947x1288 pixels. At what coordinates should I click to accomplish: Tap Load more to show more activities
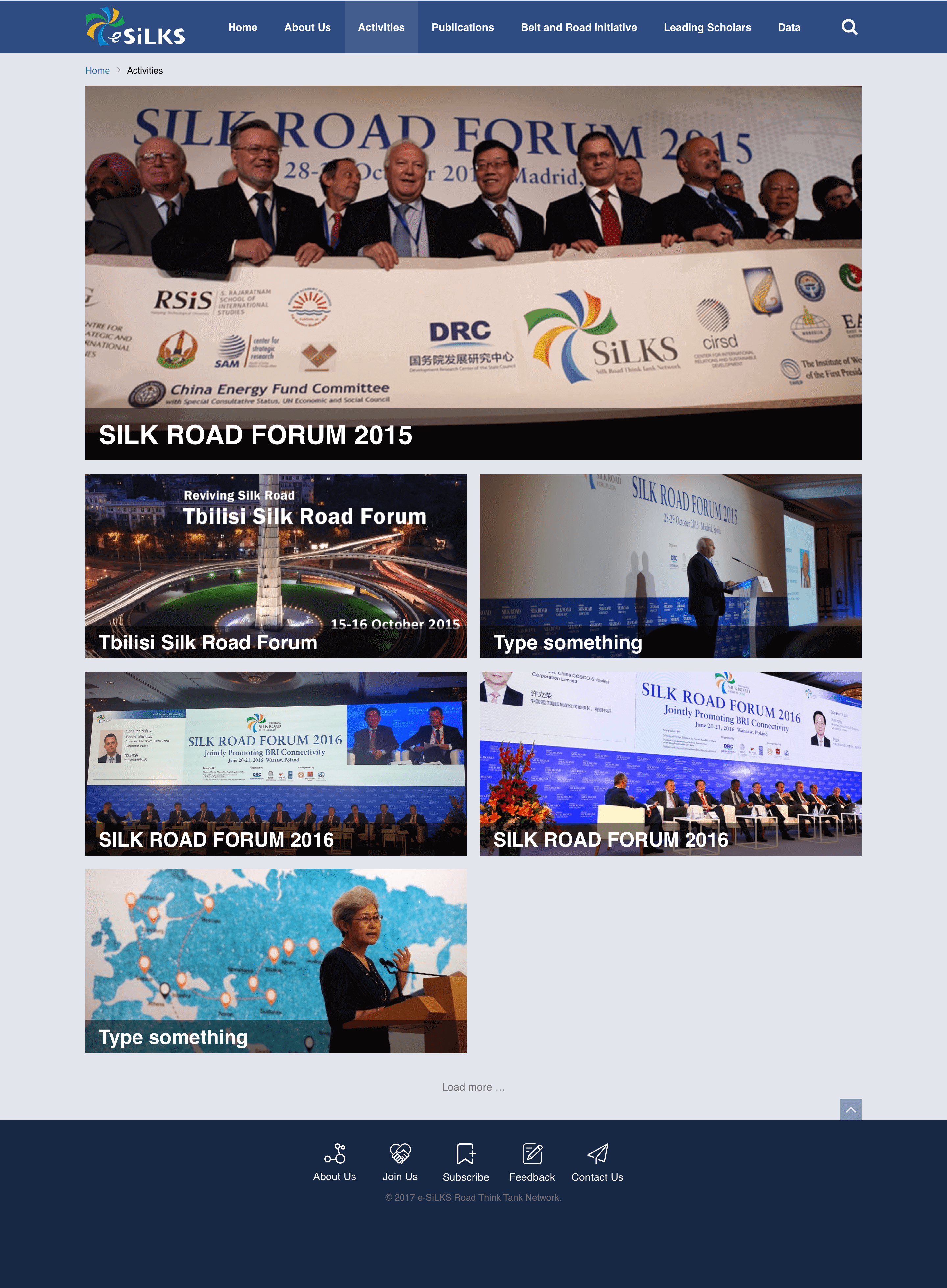pos(473,1087)
